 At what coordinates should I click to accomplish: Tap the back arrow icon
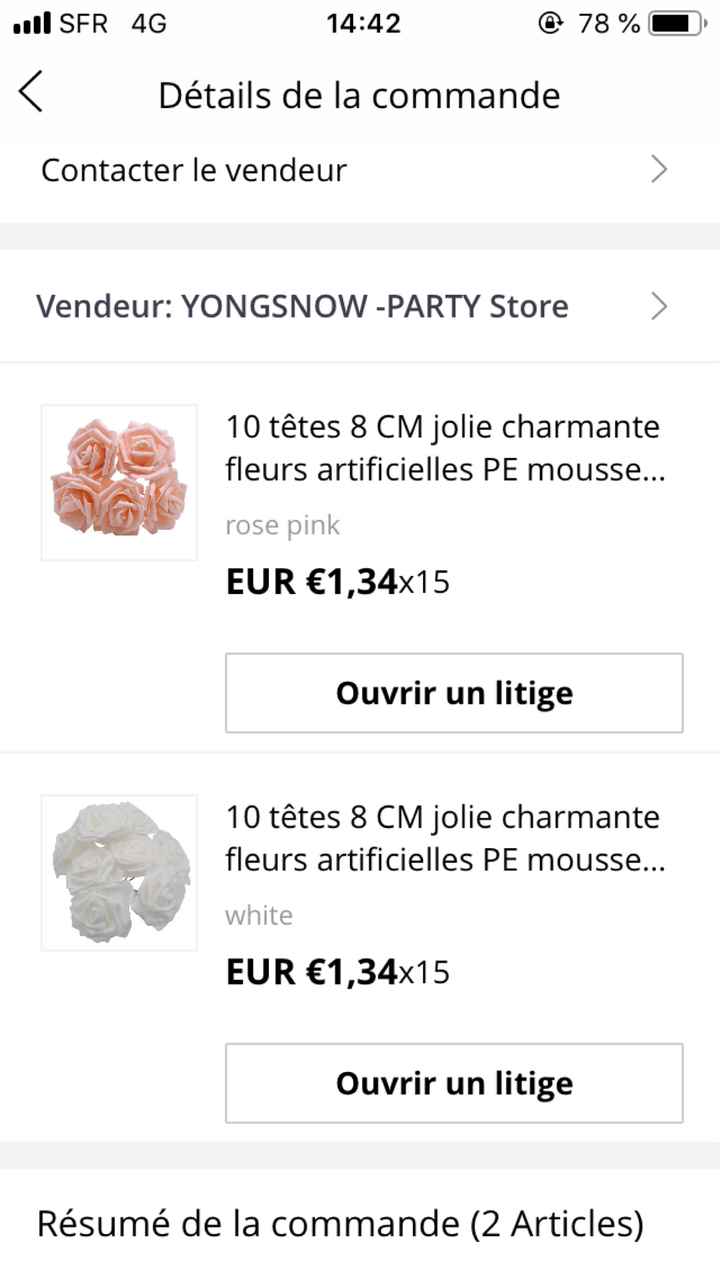pyautogui.click(x=30, y=92)
